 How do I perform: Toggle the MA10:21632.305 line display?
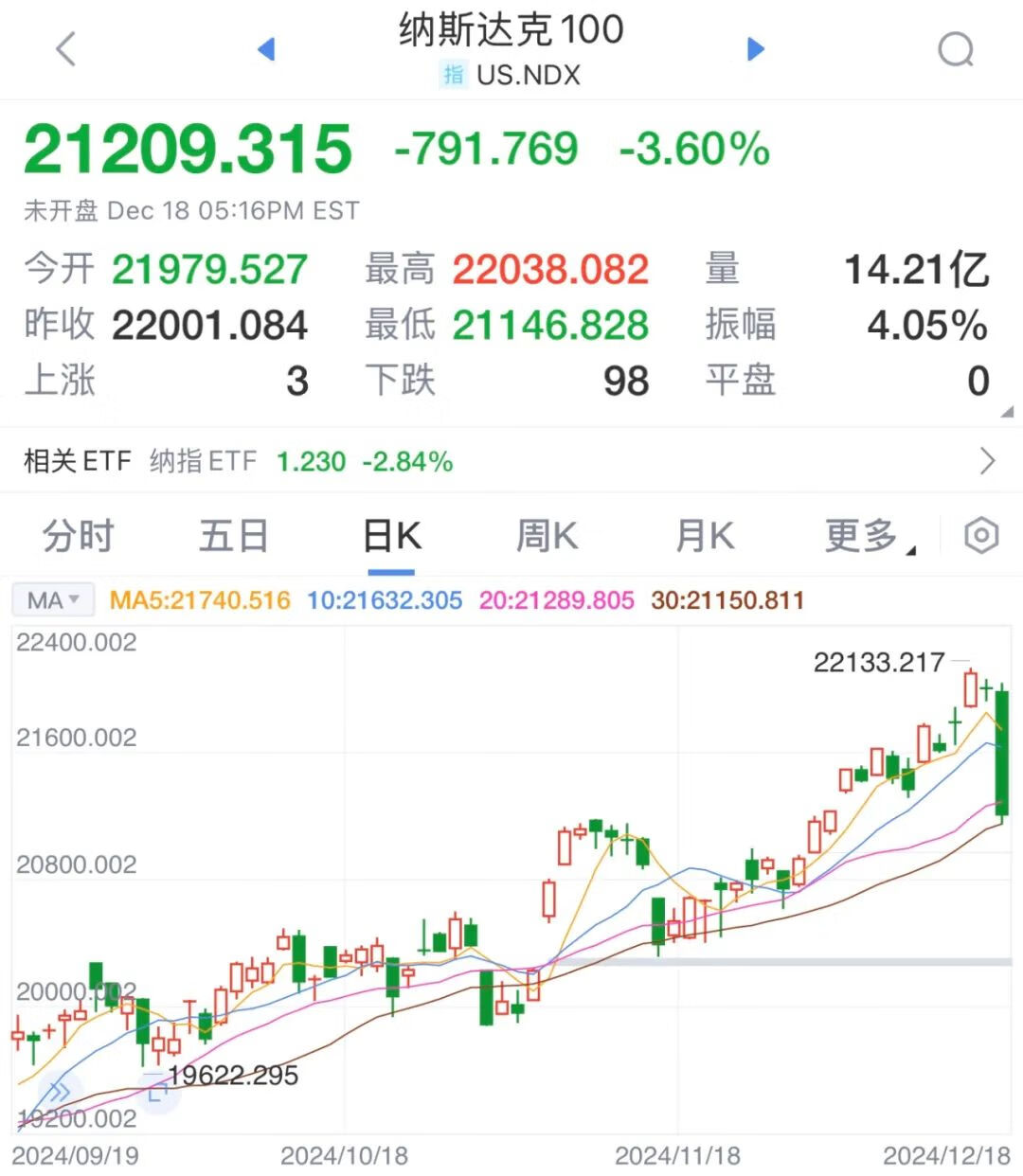click(x=384, y=599)
